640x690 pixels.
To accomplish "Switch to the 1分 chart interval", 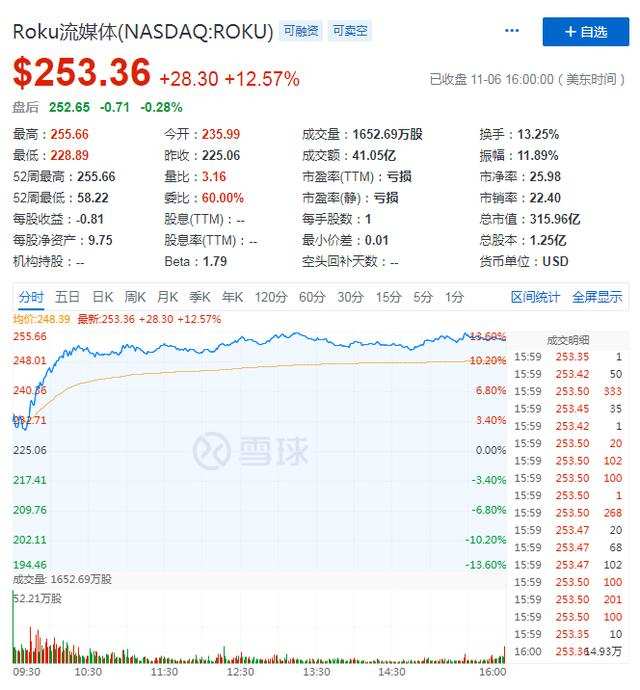I will (454, 297).
